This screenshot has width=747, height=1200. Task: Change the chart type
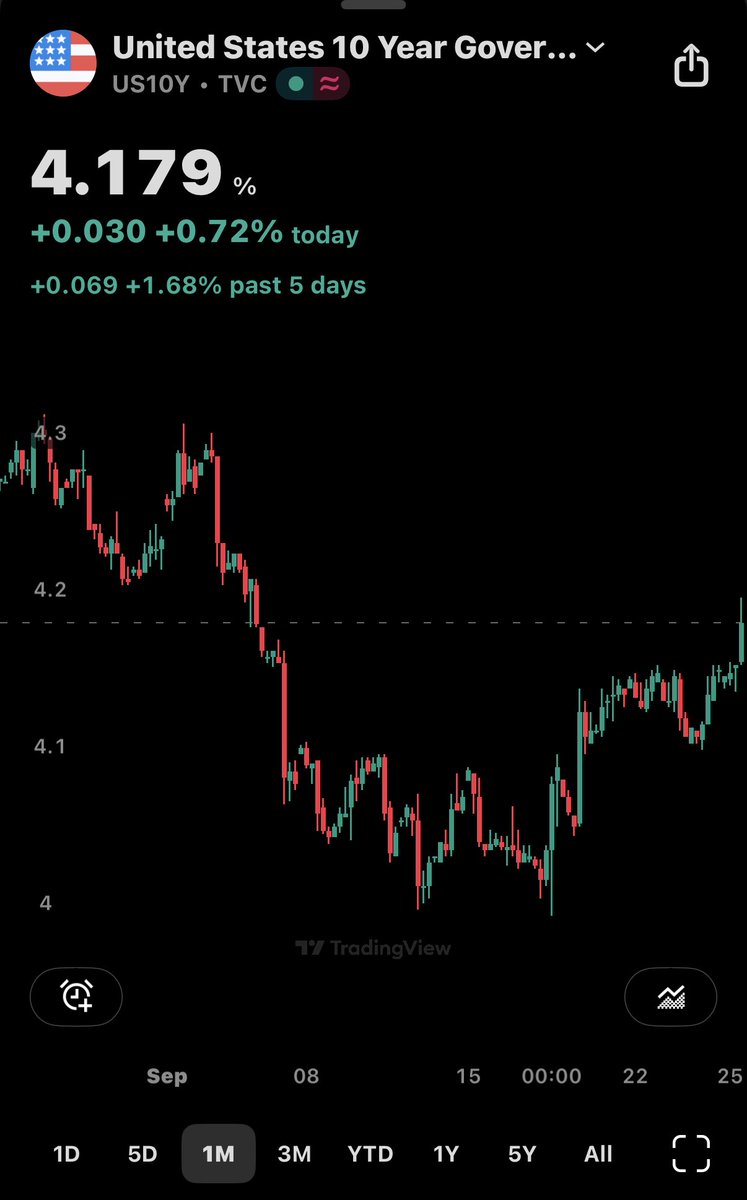670,996
